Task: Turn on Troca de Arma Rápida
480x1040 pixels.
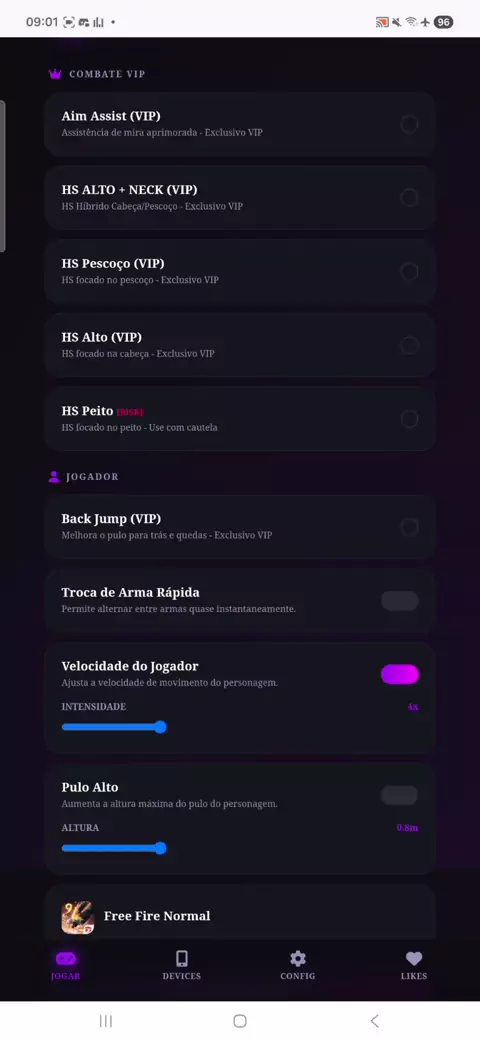Action: (x=400, y=601)
